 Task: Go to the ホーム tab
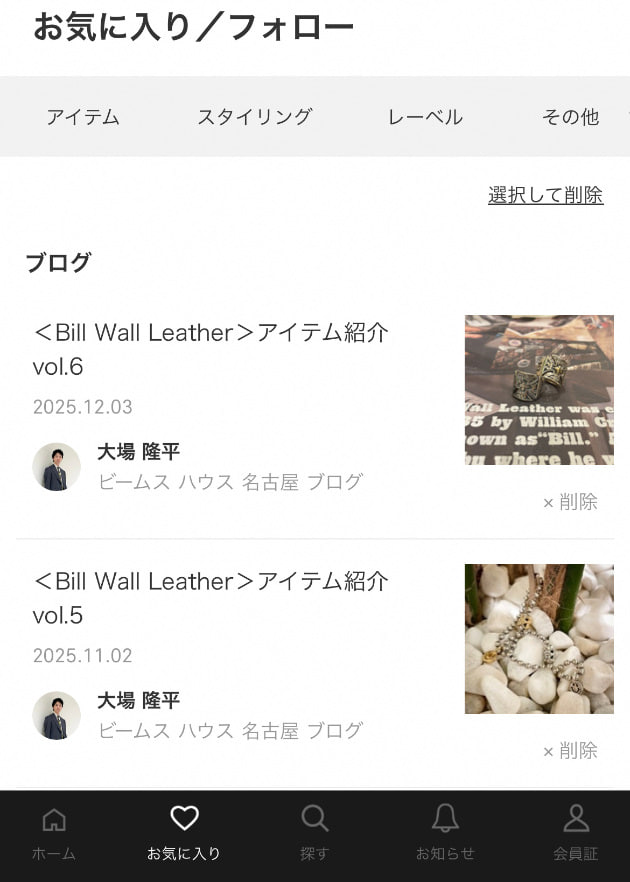[54, 834]
